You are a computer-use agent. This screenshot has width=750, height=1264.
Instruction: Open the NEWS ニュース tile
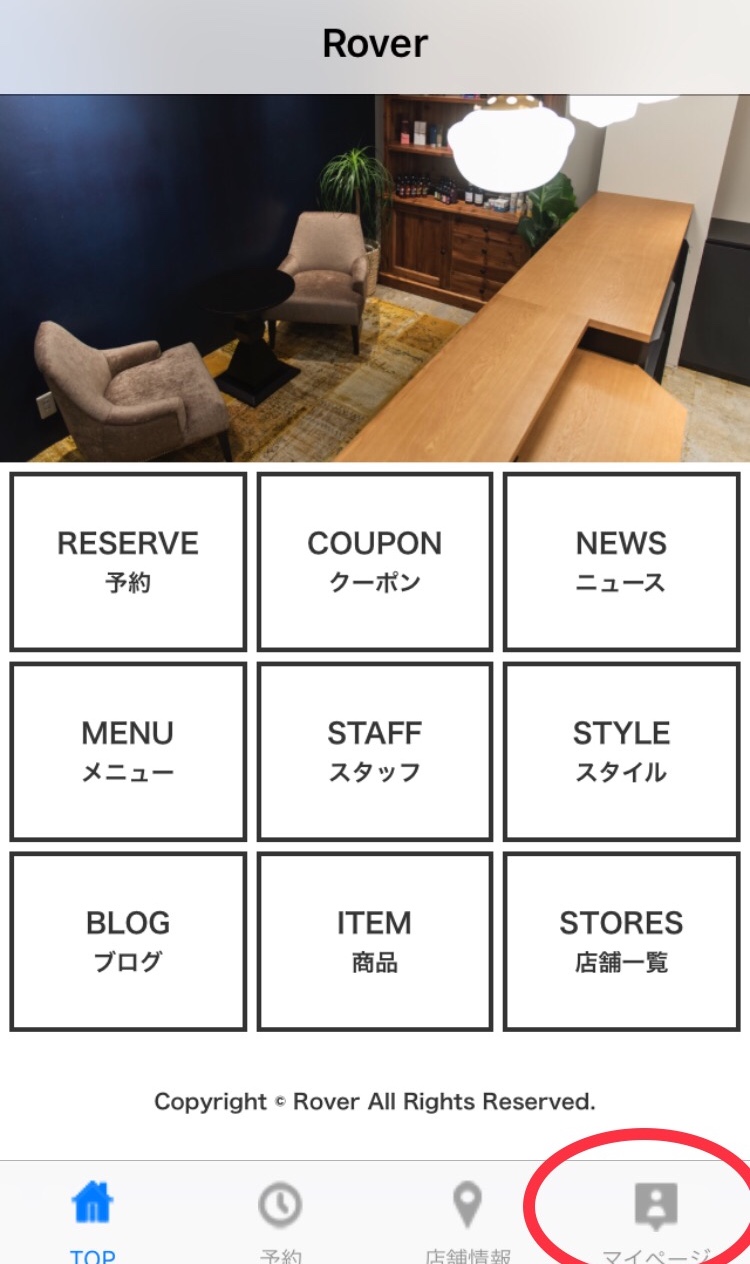(x=621, y=562)
